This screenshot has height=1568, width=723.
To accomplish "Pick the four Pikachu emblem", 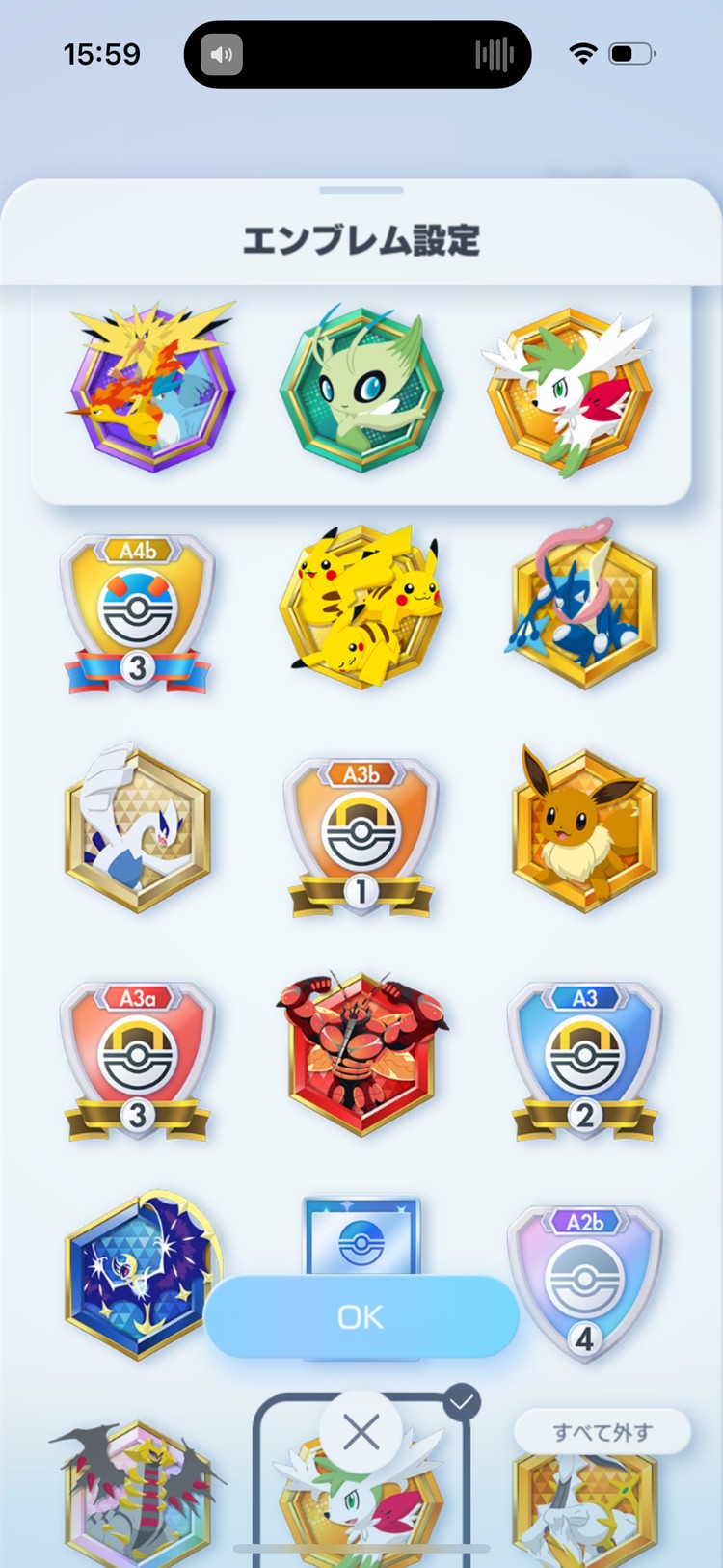I will tap(361, 608).
